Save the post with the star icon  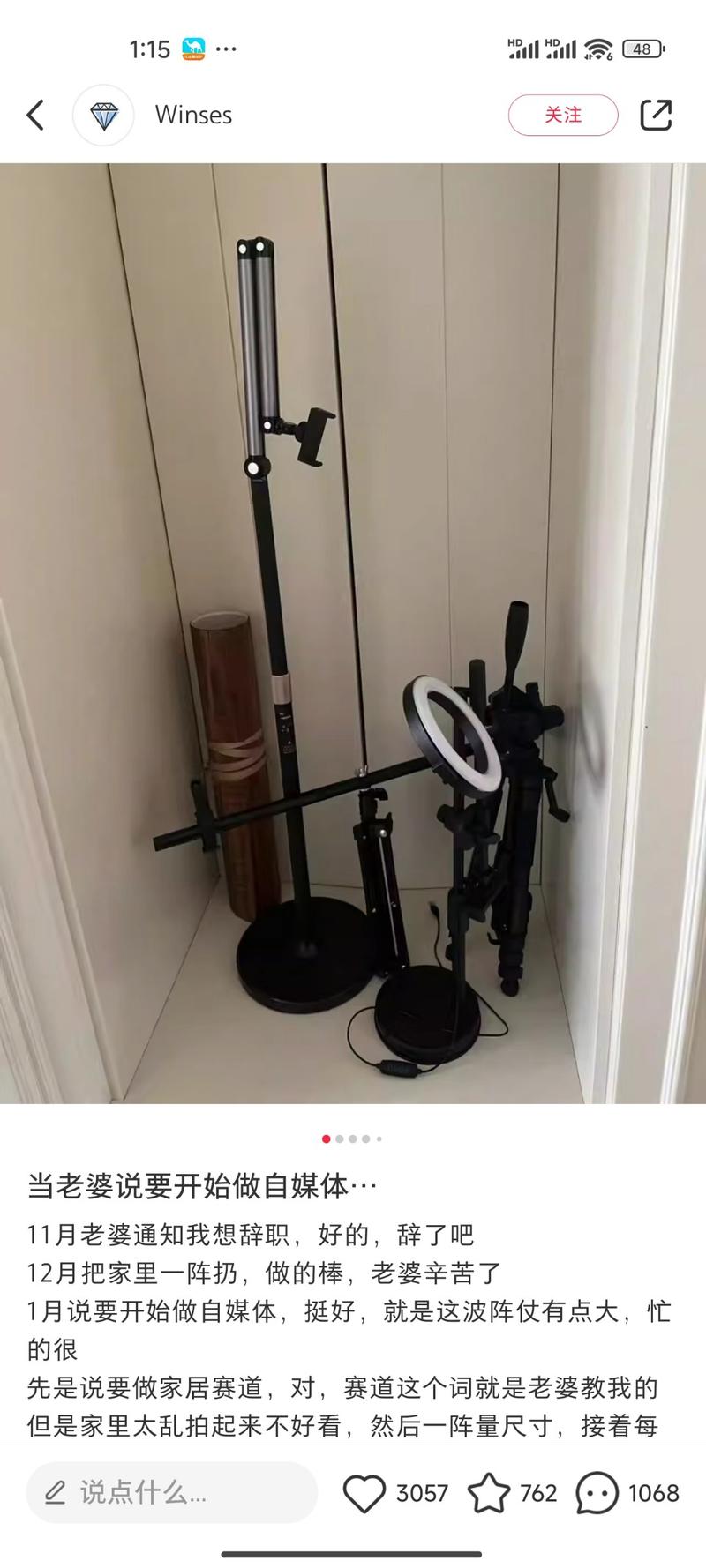pos(488,1493)
